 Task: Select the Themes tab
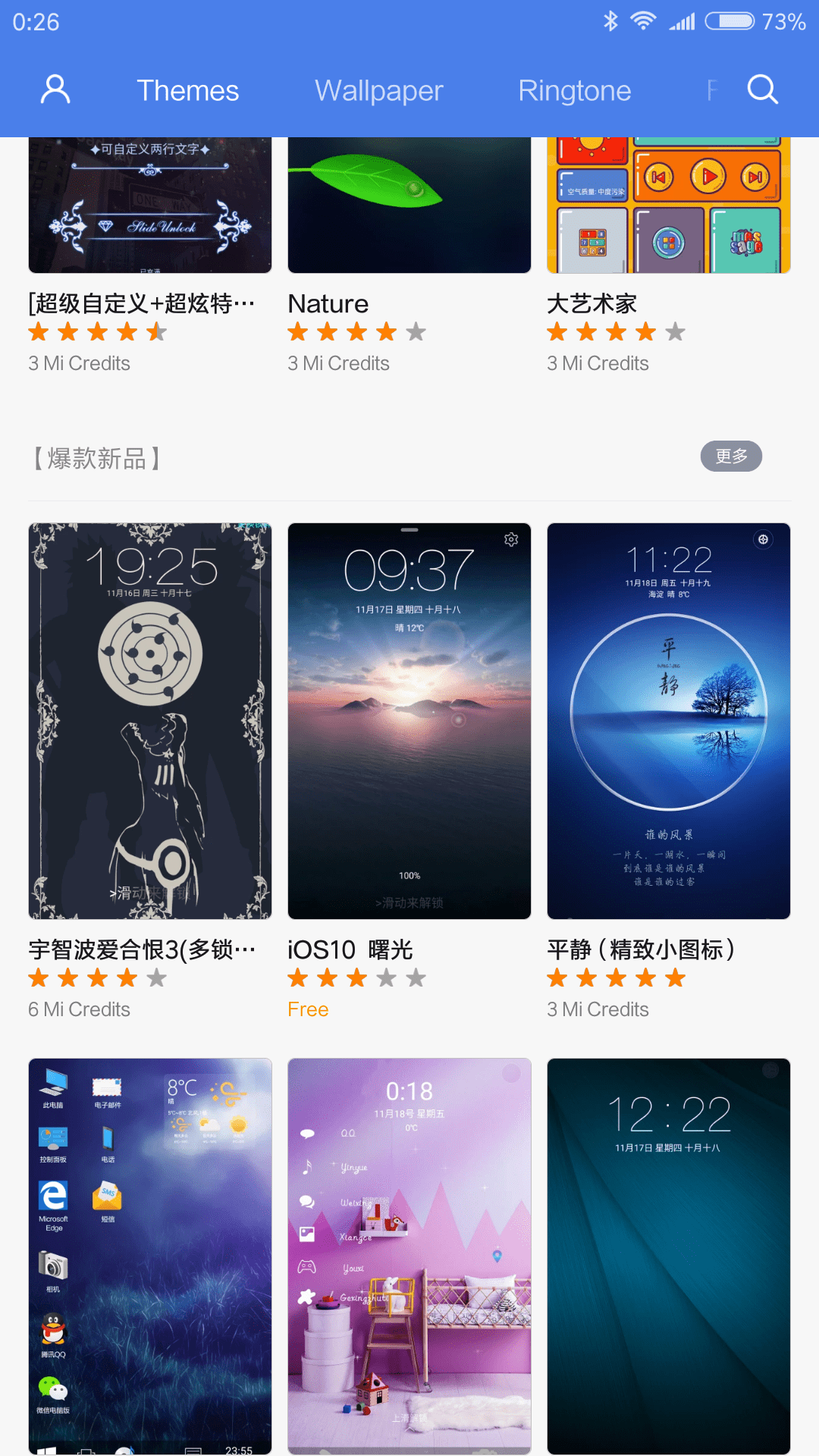click(x=187, y=91)
